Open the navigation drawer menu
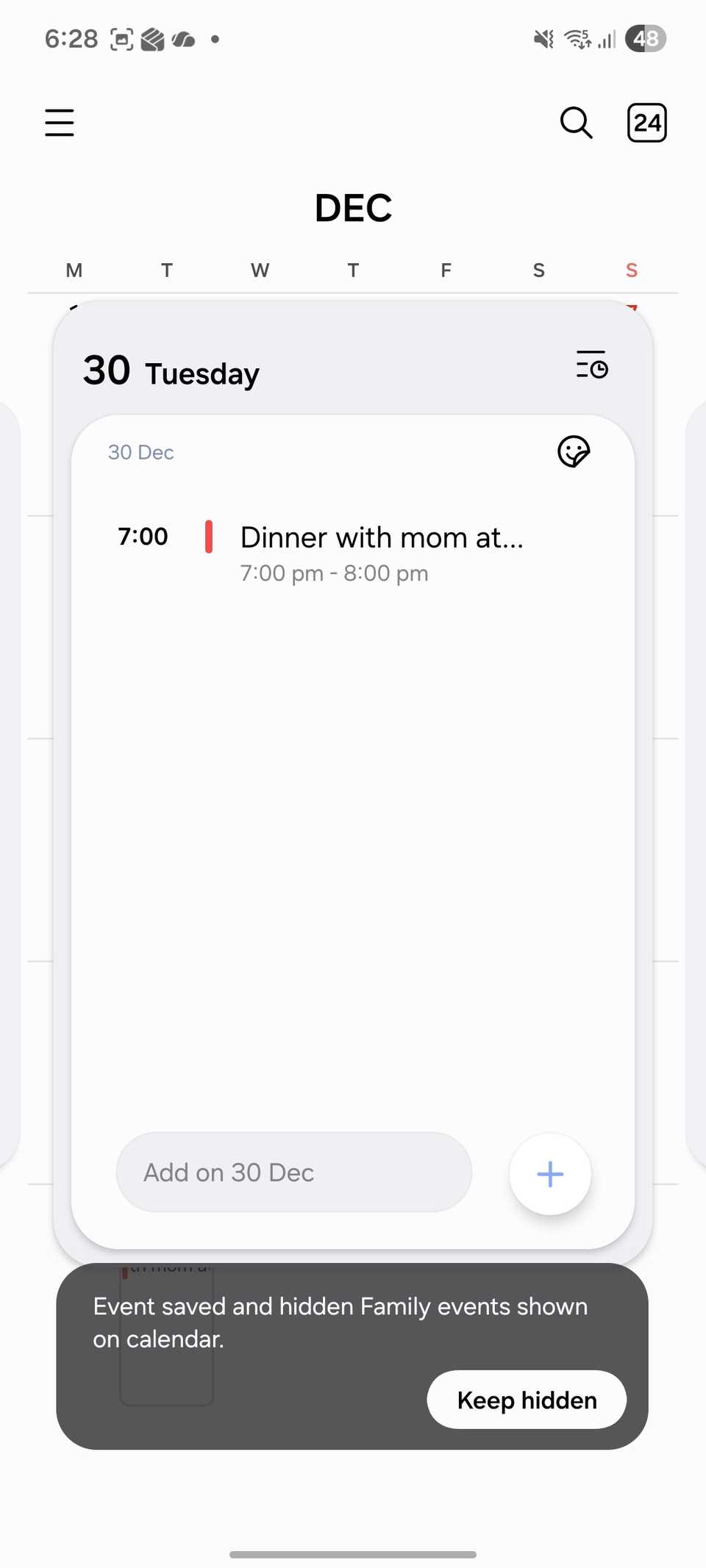 pos(59,122)
